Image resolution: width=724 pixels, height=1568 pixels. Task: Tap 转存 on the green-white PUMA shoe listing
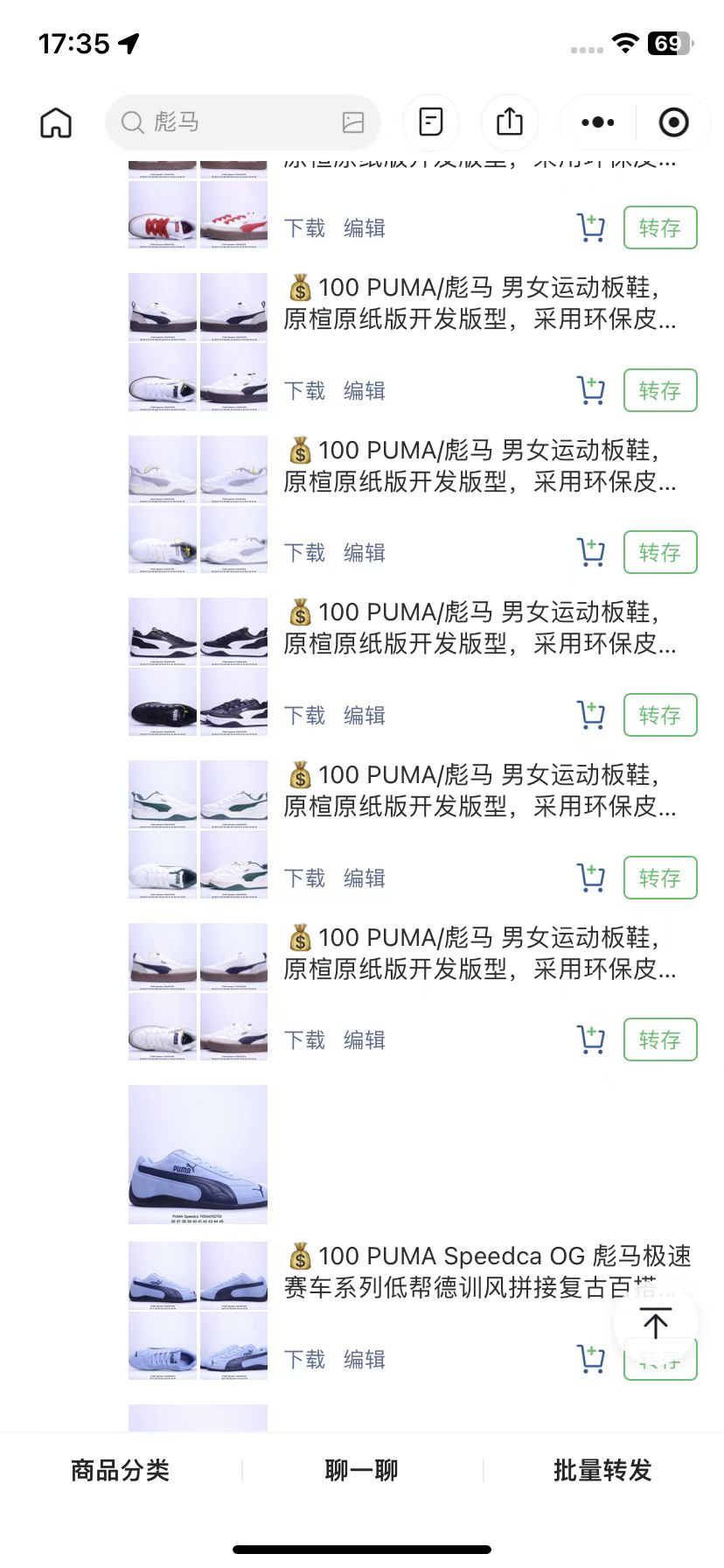(x=660, y=878)
